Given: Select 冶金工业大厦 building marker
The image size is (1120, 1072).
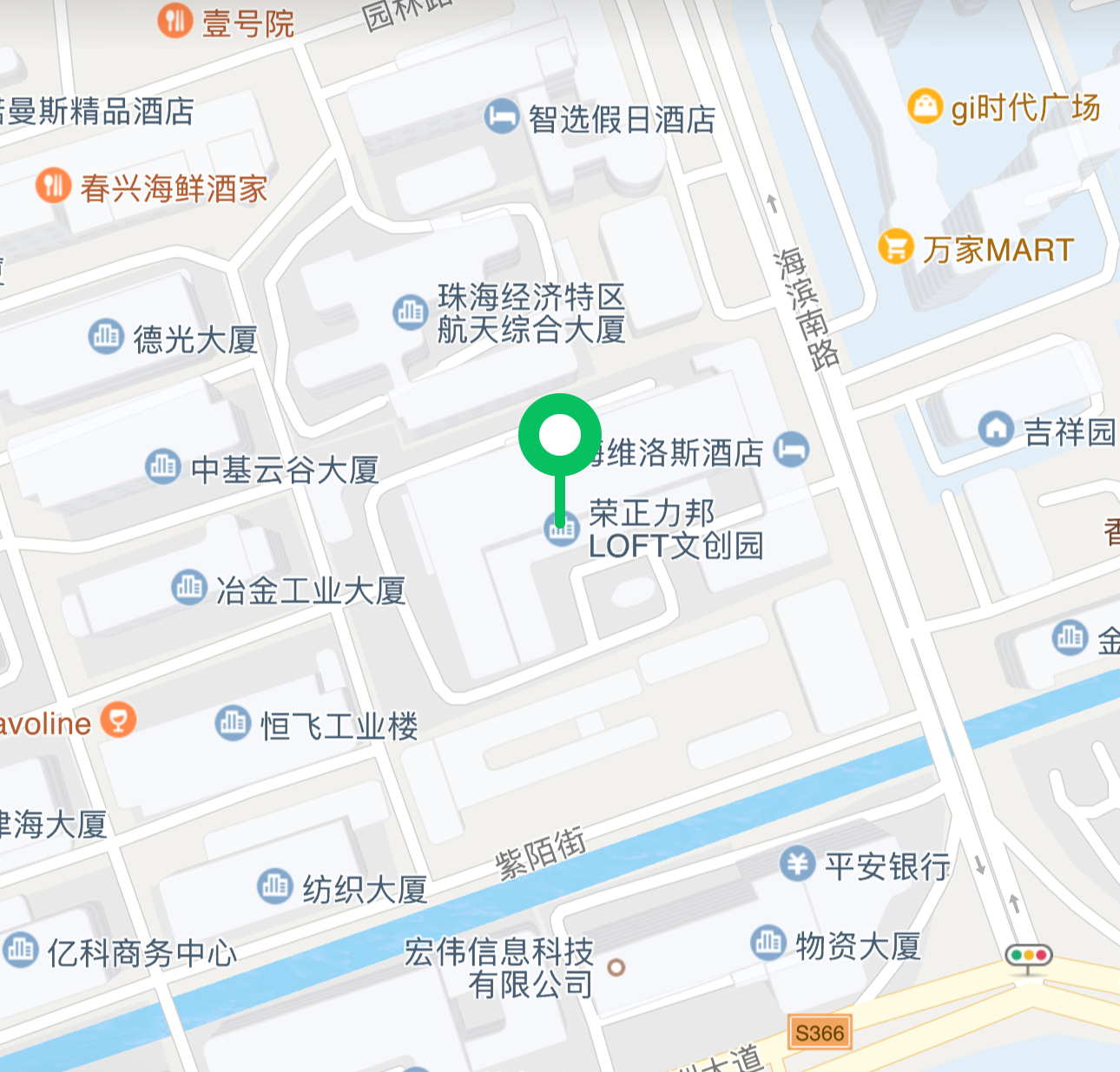Looking at the screenshot, I should click(x=189, y=589).
